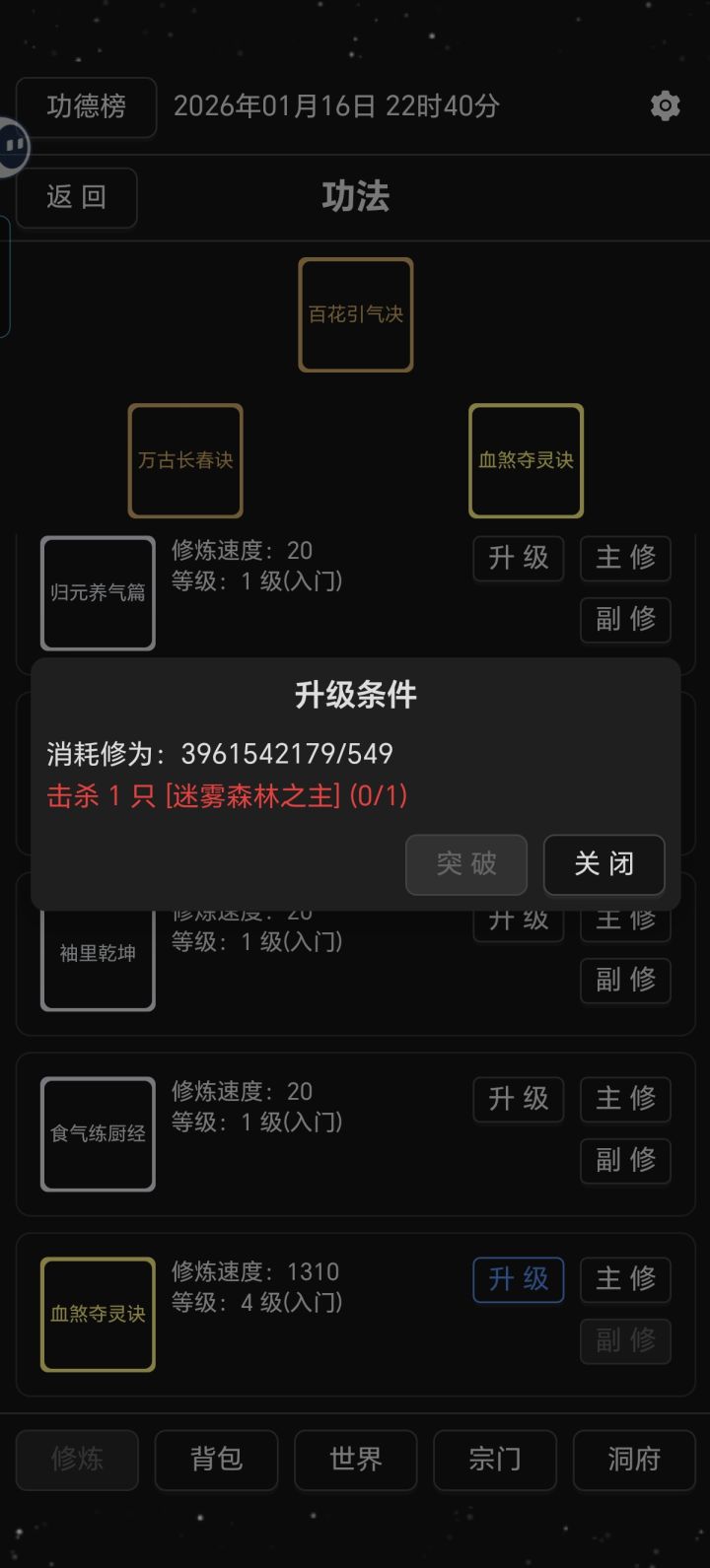Set 归元养气篇 as primary cultivation (主修)
This screenshot has width=710, height=1568.
[625, 559]
